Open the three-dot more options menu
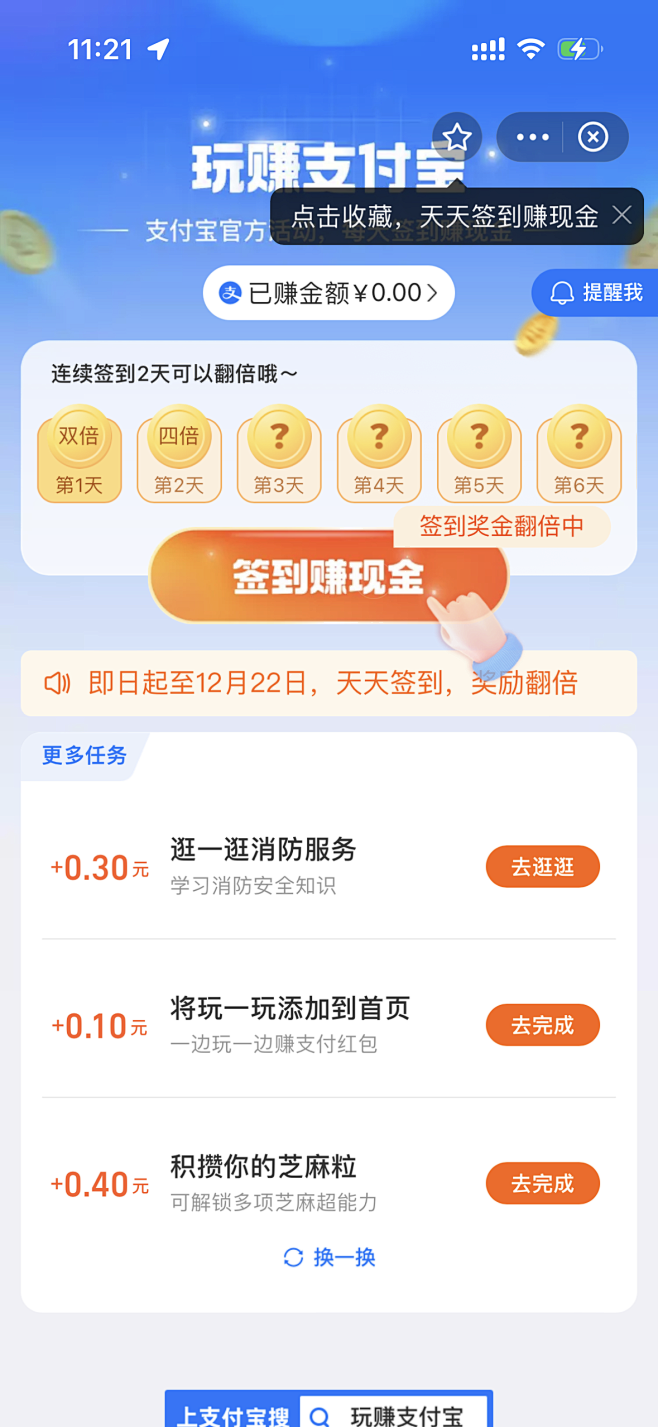This screenshot has height=1427, width=658. [x=532, y=137]
